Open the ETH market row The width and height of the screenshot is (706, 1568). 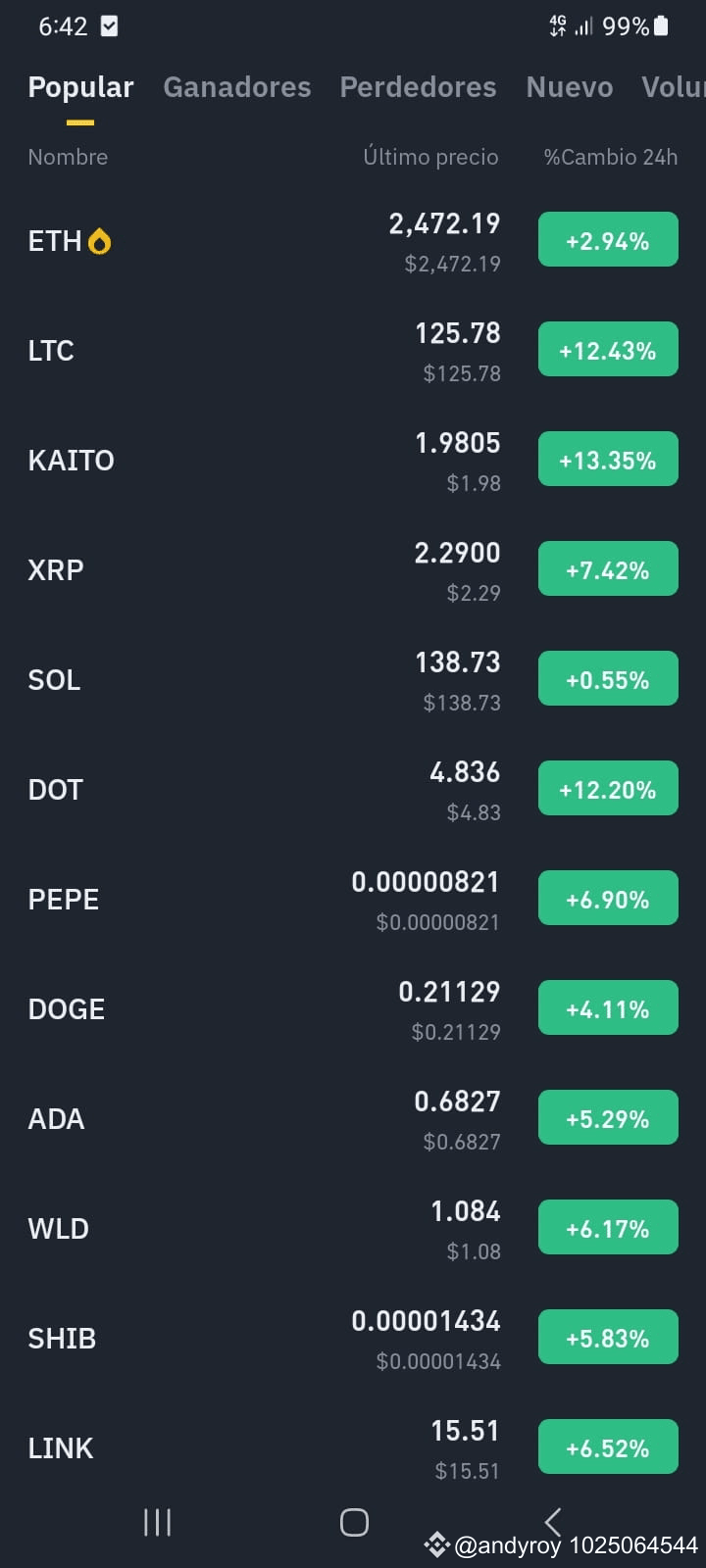coord(353,241)
